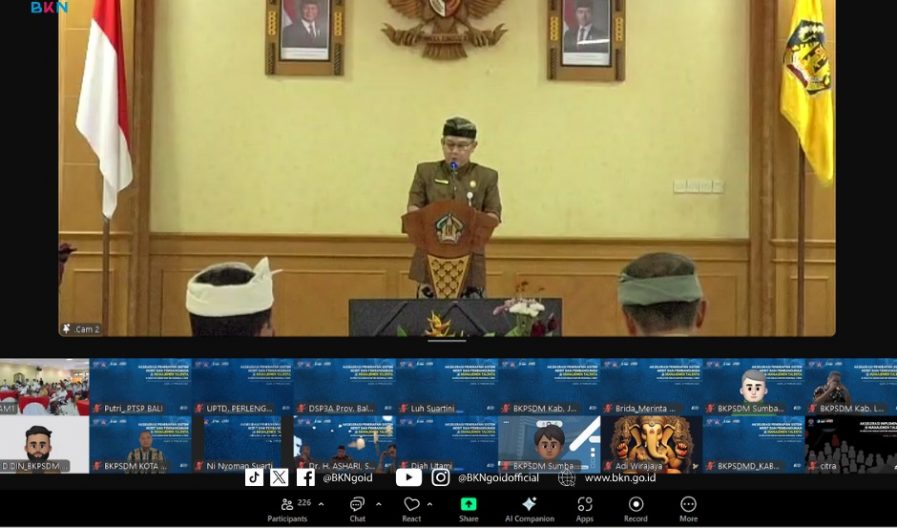Open the Apps panel
This screenshot has height=528, width=897.
pyautogui.click(x=584, y=508)
